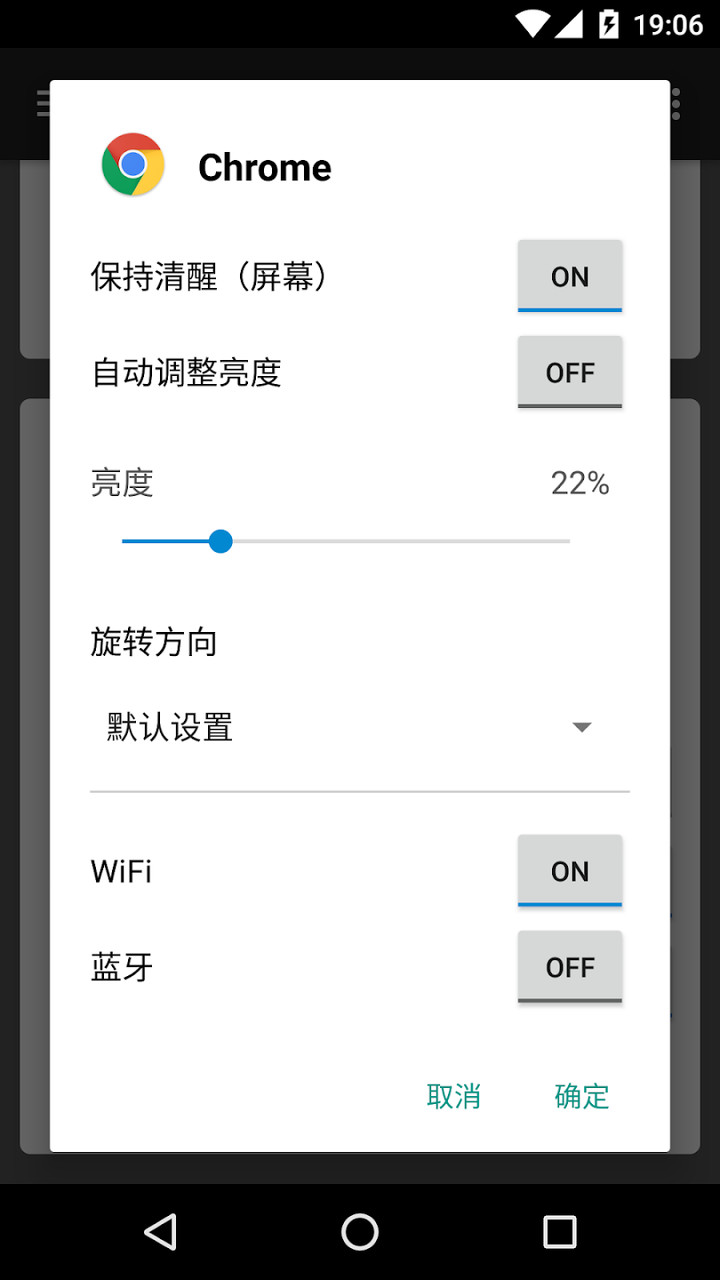Screen dimensions: 720x1280
Task: Tap the 22% brightness value label
Action: click(580, 483)
